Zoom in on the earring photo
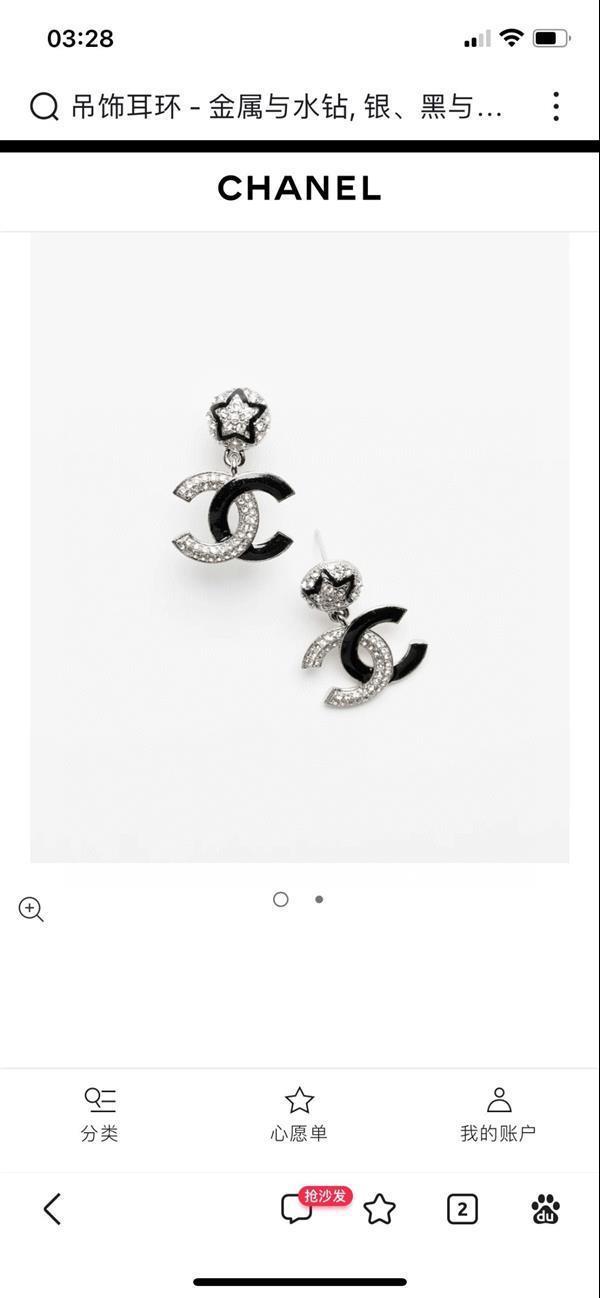Screen dimensions: 600x1298 pyautogui.click(x=31, y=909)
